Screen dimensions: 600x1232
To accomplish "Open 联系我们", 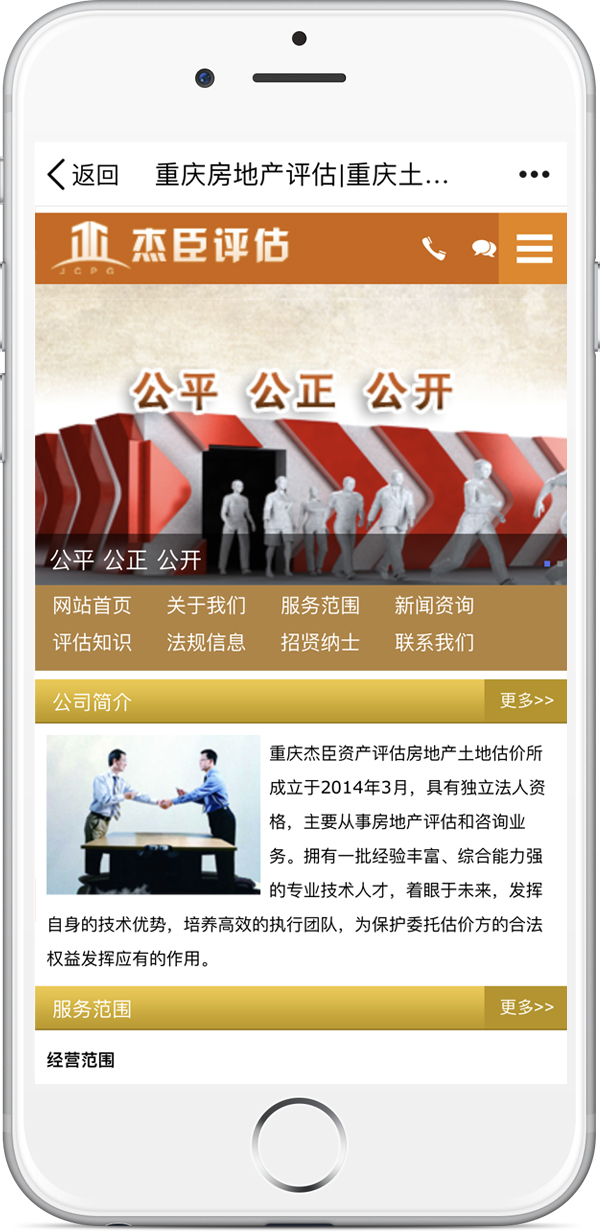I will pyautogui.click(x=434, y=642).
